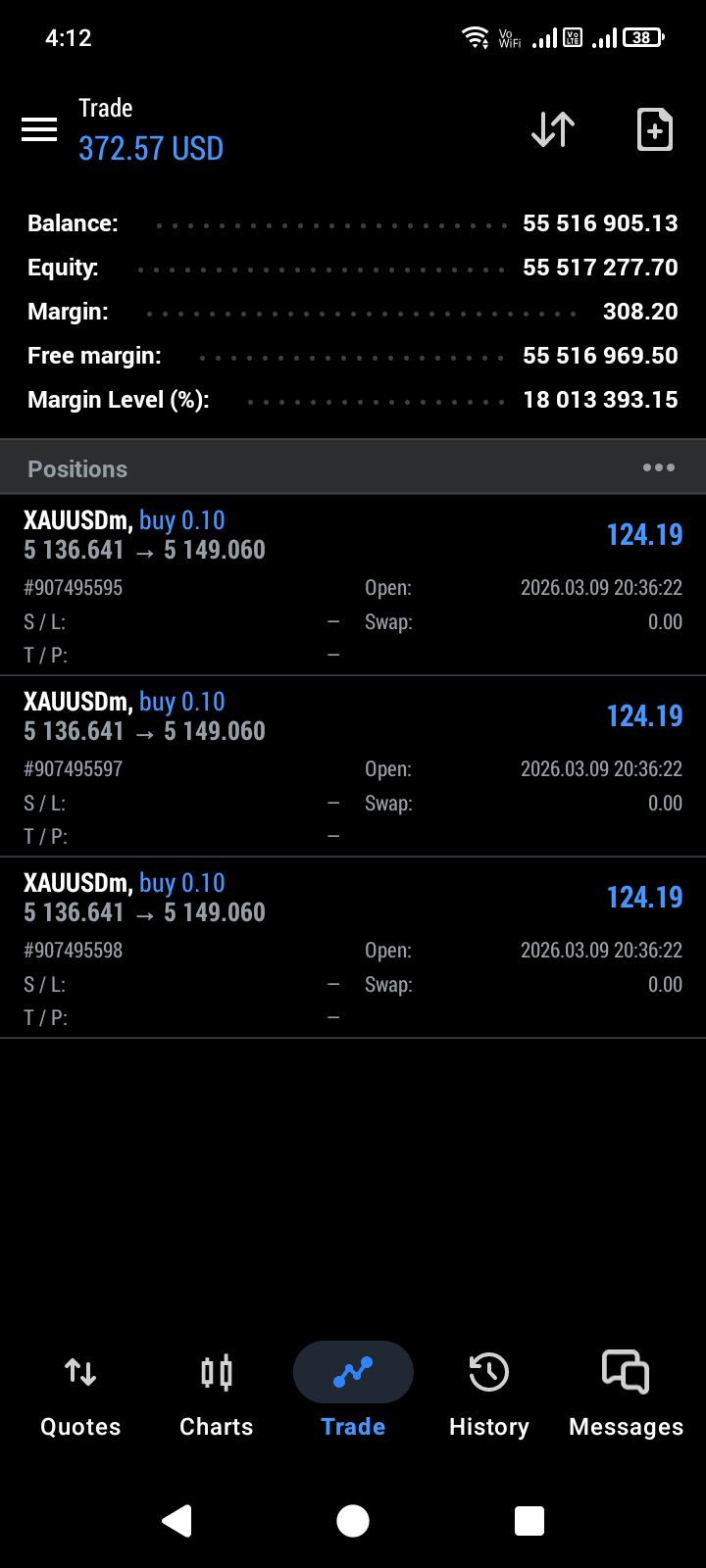706x1568 pixels.
Task: Go to the History tab
Action: [x=488, y=1392]
